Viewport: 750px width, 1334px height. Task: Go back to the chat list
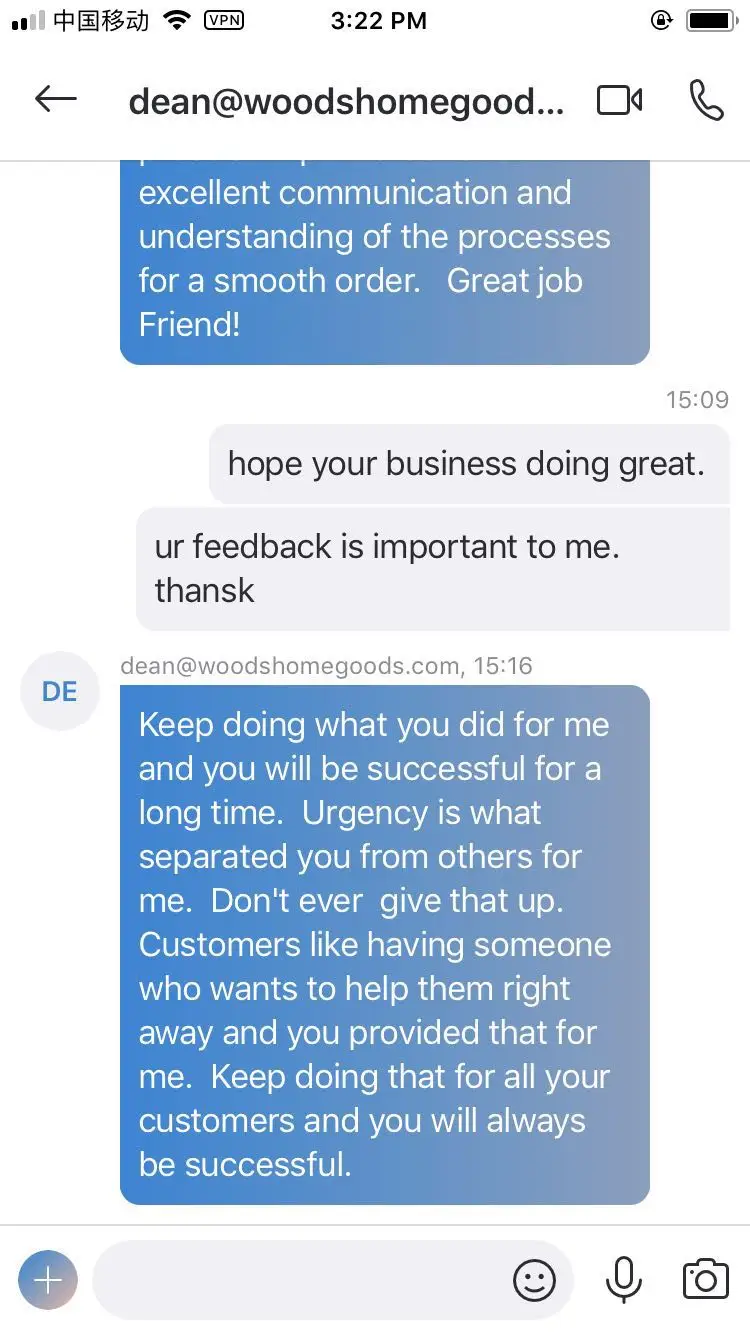[x=56, y=99]
